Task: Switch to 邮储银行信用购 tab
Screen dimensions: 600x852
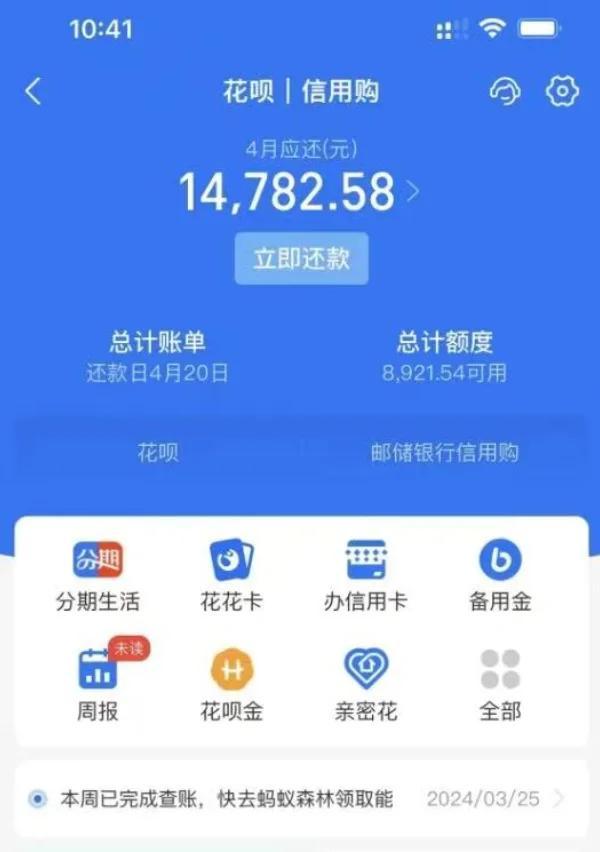Action: [x=444, y=453]
